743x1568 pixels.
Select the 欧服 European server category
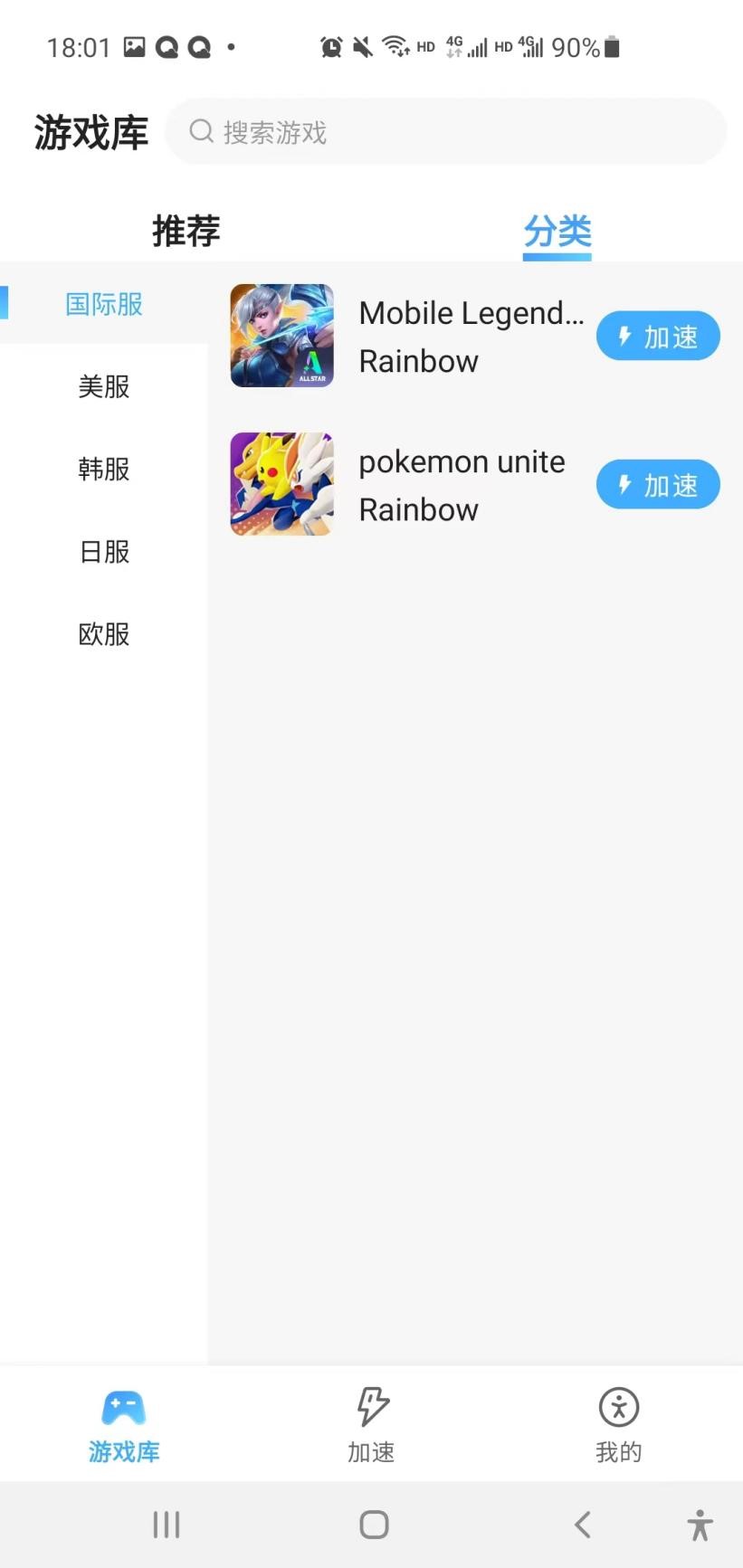click(104, 634)
